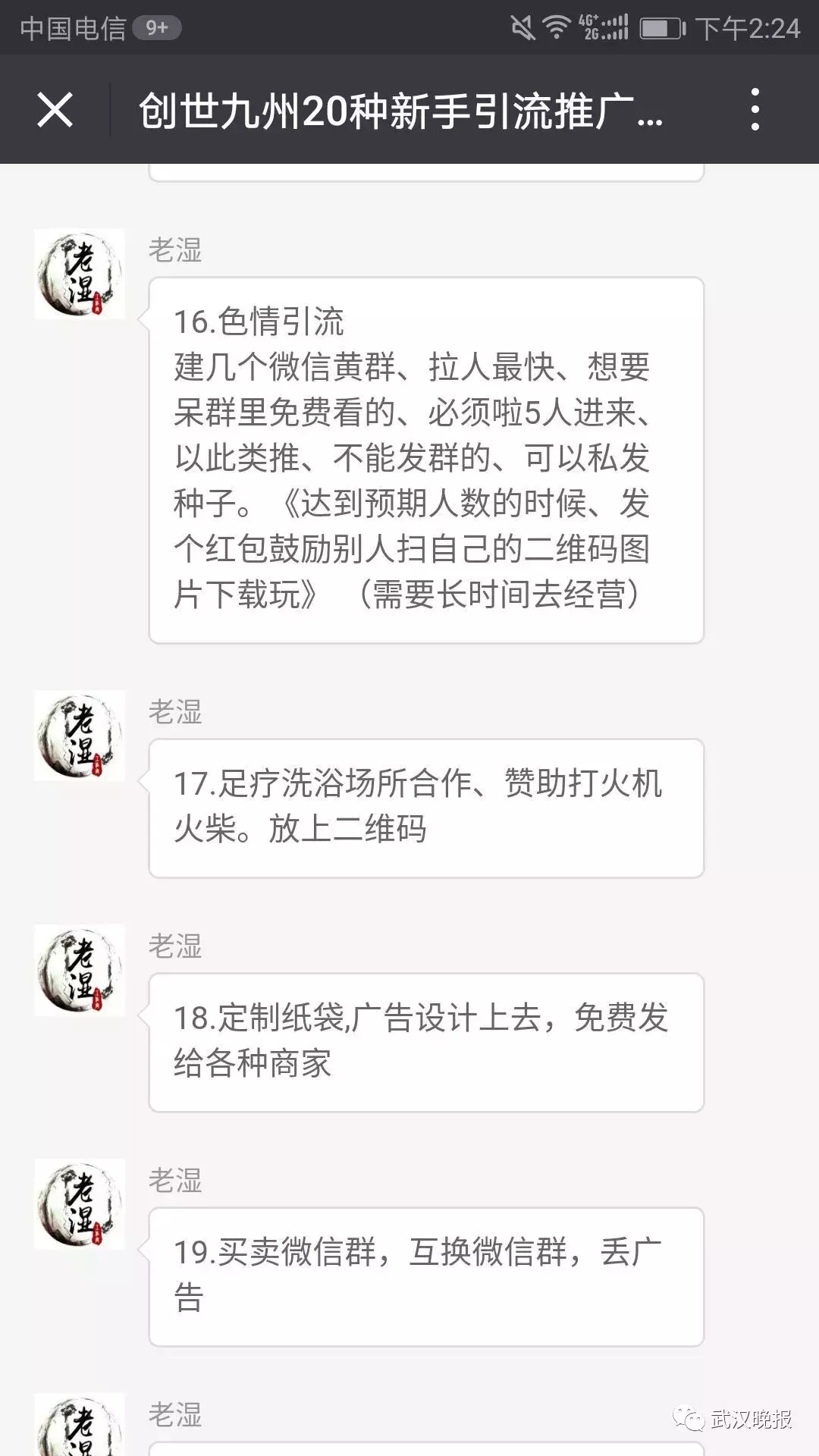Tap 老湿 avatar beside message 16

click(79, 273)
